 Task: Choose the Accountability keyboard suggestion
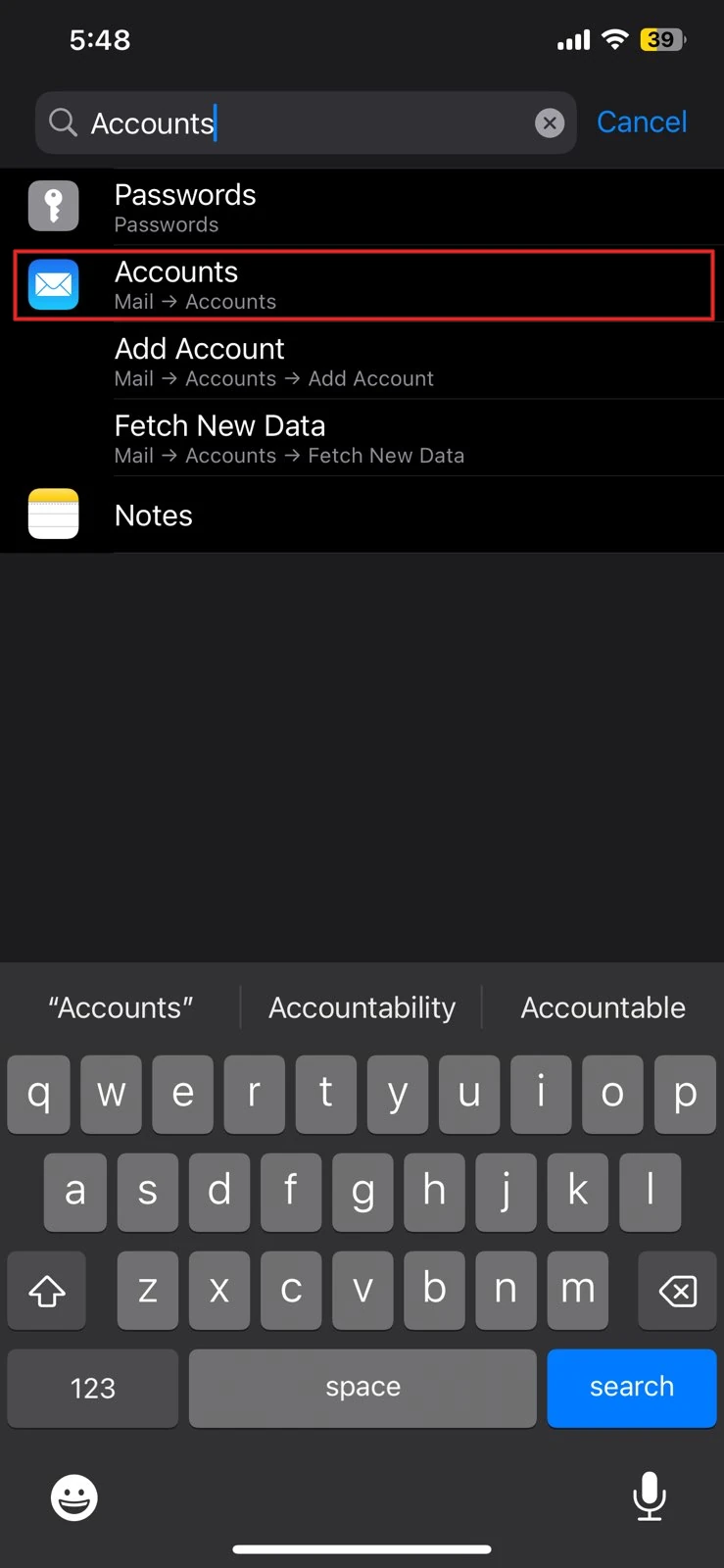pos(362,1007)
